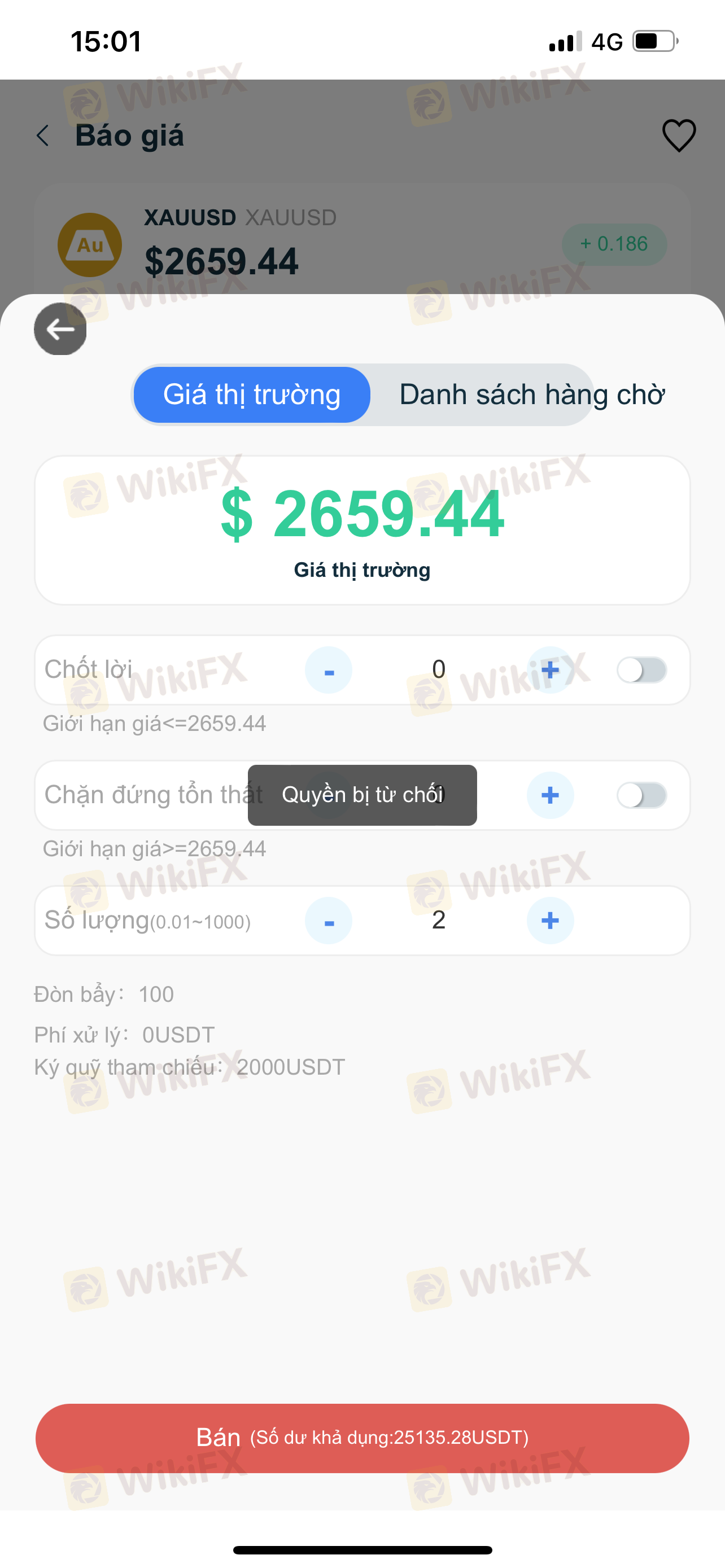
Task: Close the order sheet with the back arrow
Action: point(60,329)
